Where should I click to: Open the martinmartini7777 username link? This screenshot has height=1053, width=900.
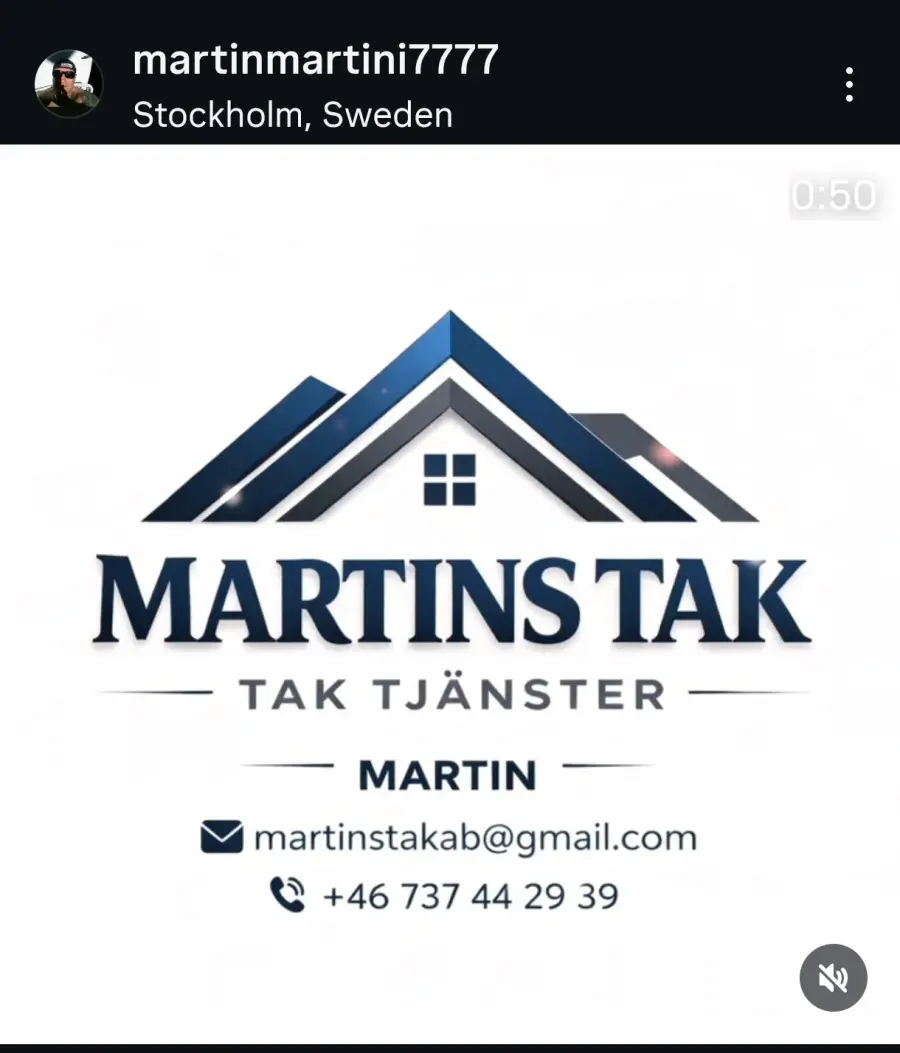(315, 60)
